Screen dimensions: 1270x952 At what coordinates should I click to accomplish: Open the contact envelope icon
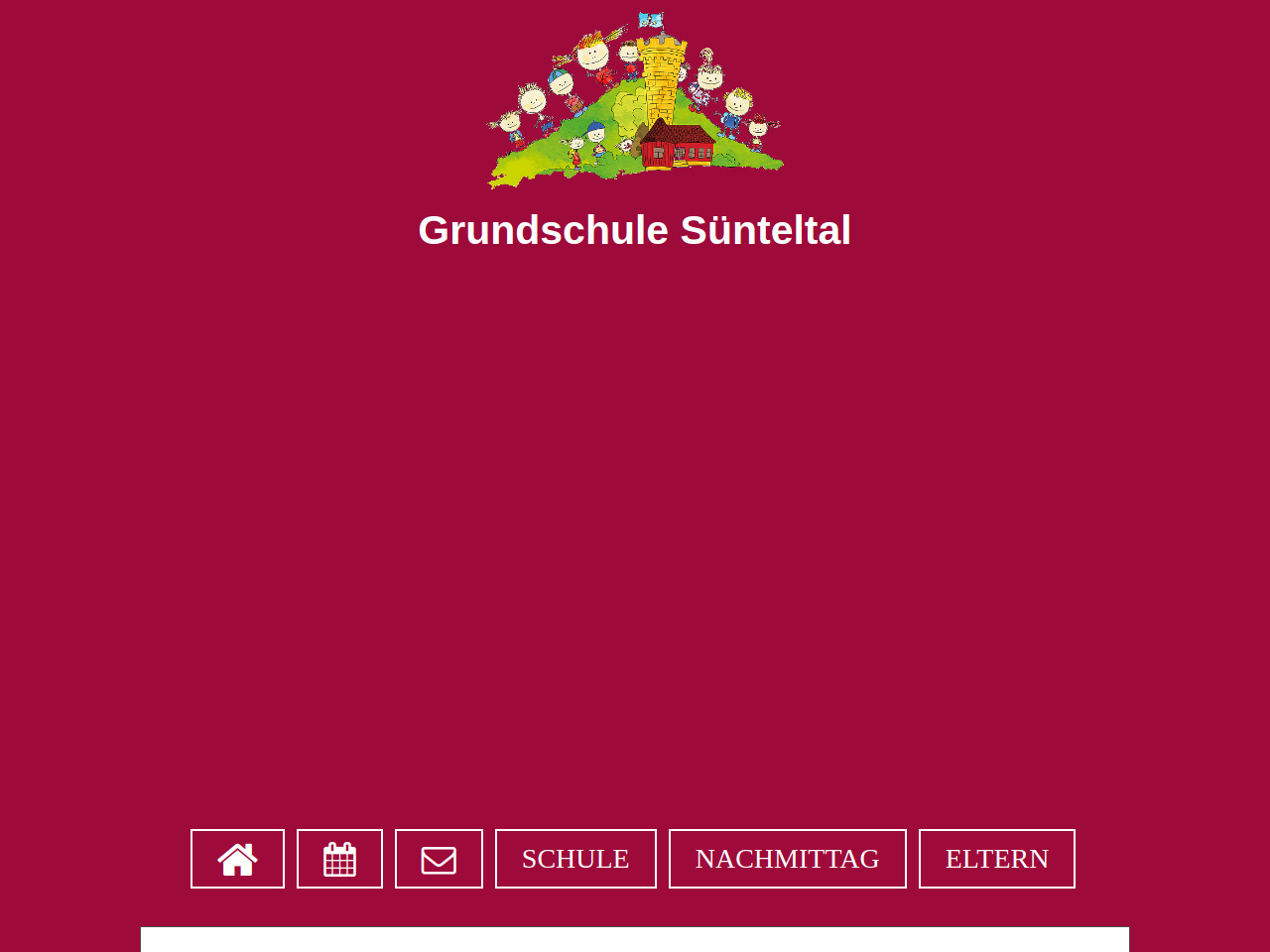(439, 859)
